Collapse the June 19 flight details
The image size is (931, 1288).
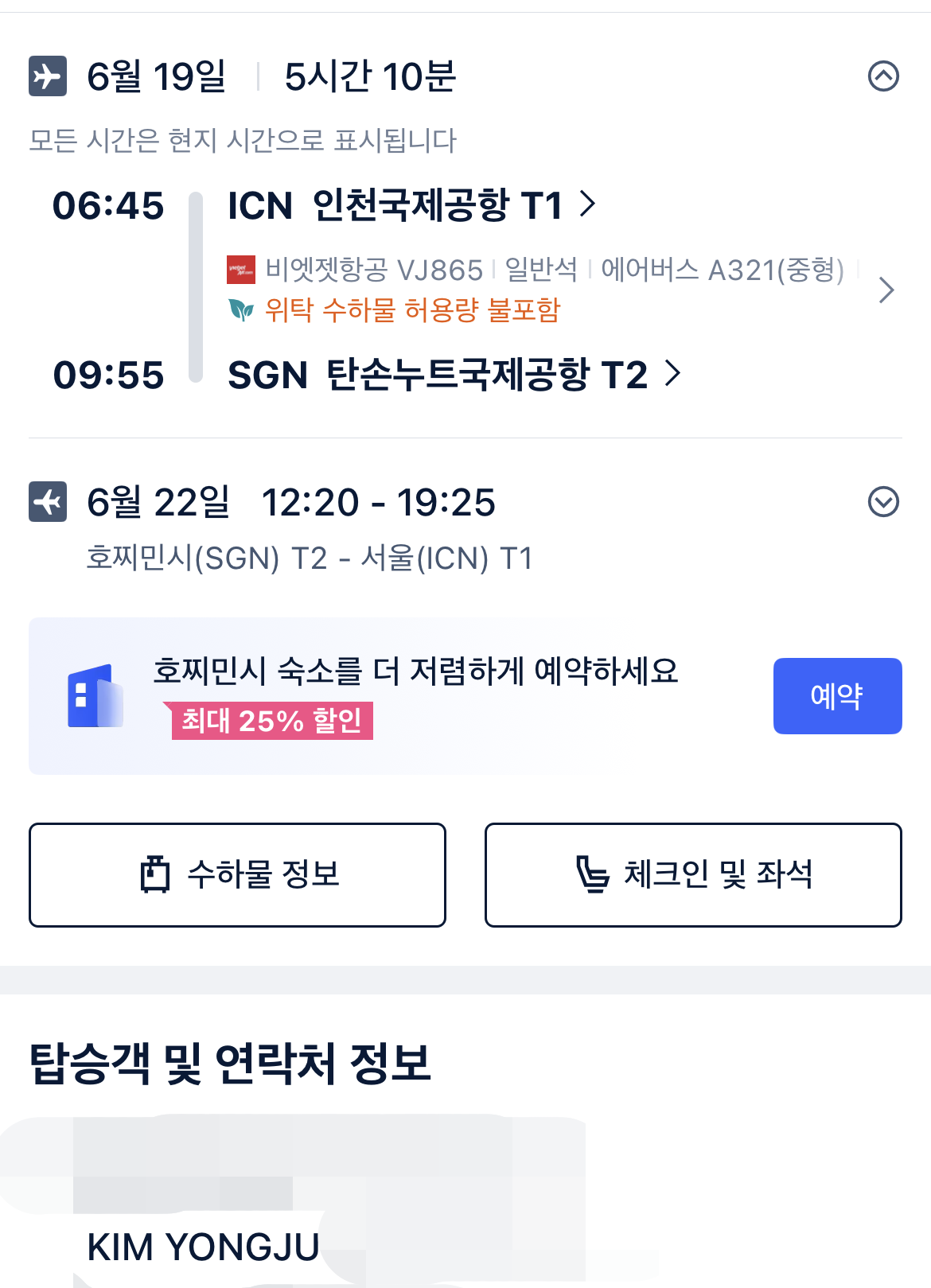pyautogui.click(x=882, y=76)
